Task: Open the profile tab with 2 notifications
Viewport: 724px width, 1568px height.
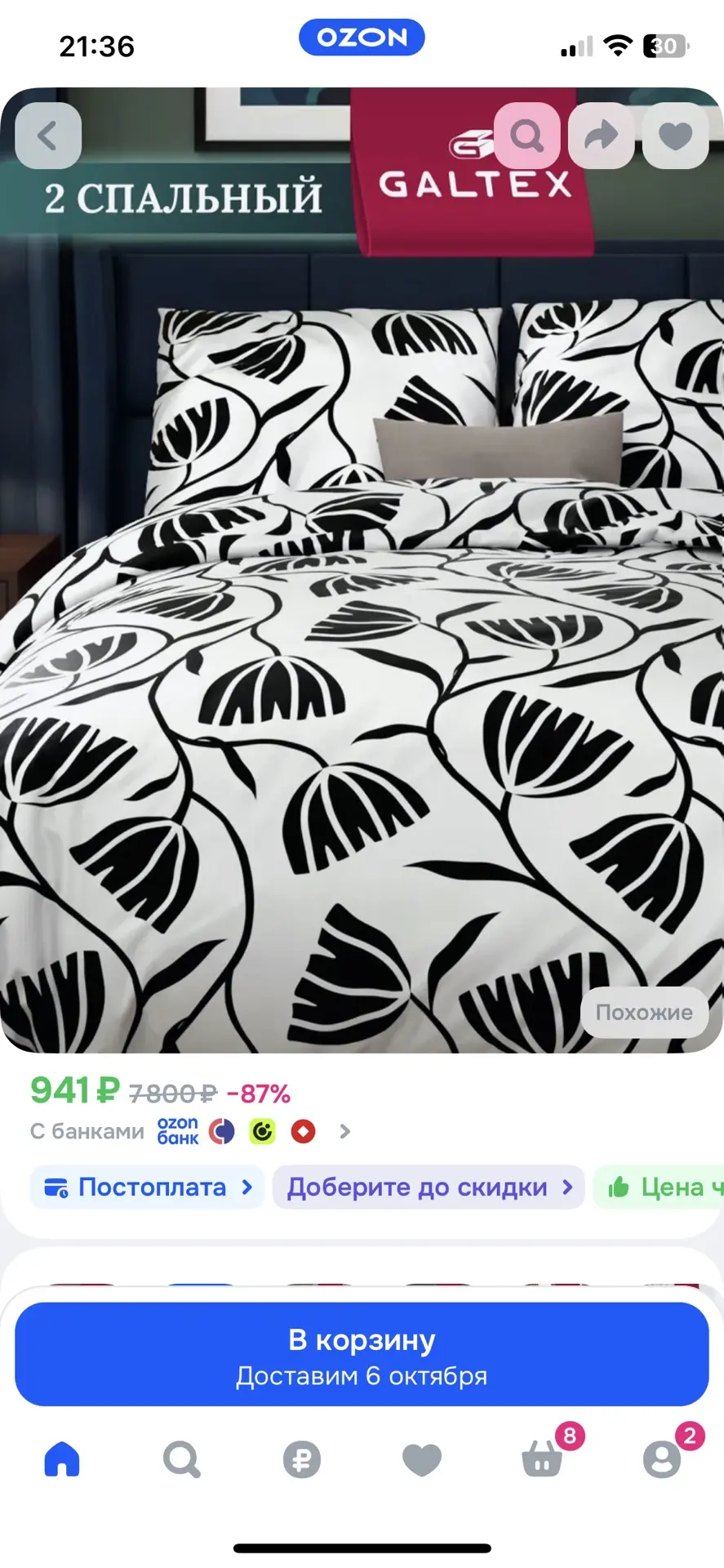Action: tap(662, 1457)
